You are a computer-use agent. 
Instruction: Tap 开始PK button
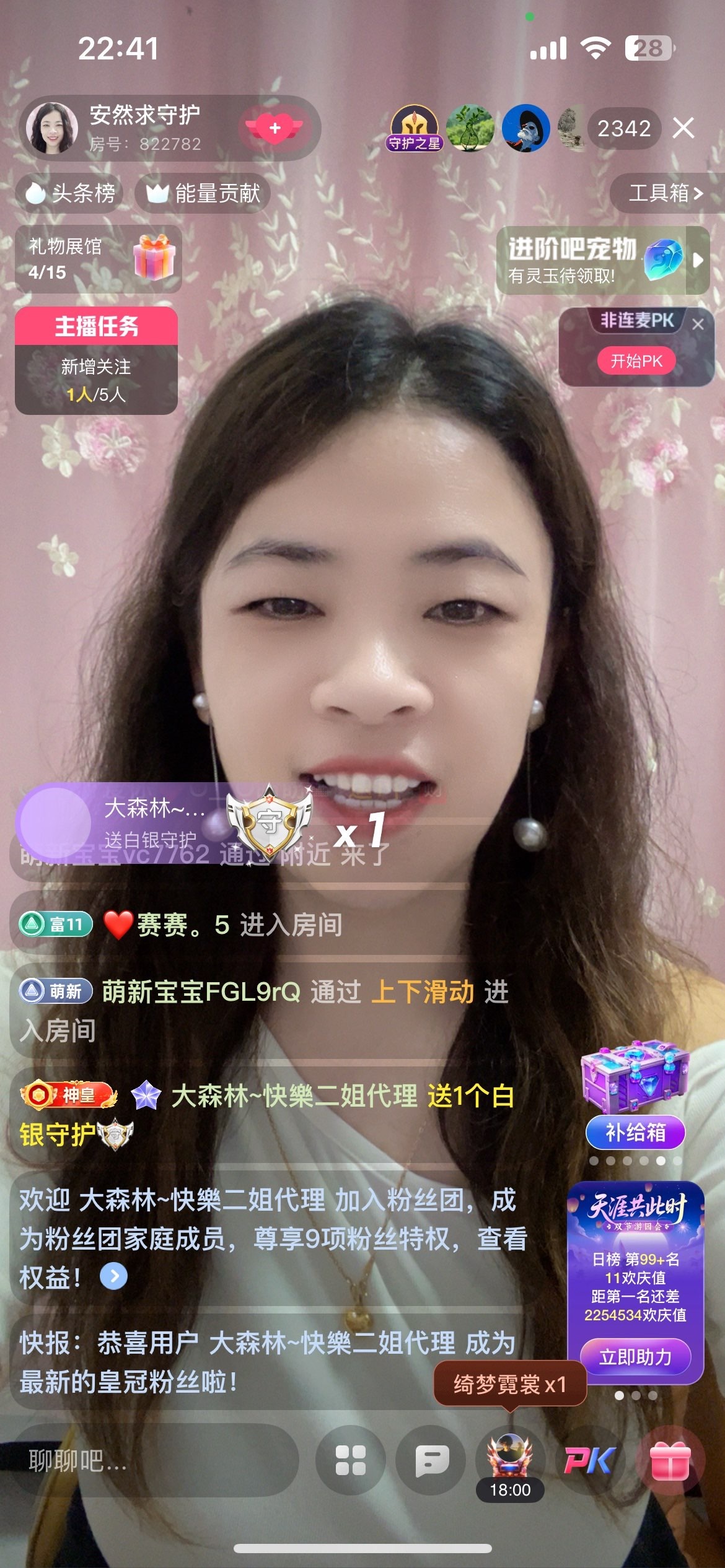(x=636, y=361)
